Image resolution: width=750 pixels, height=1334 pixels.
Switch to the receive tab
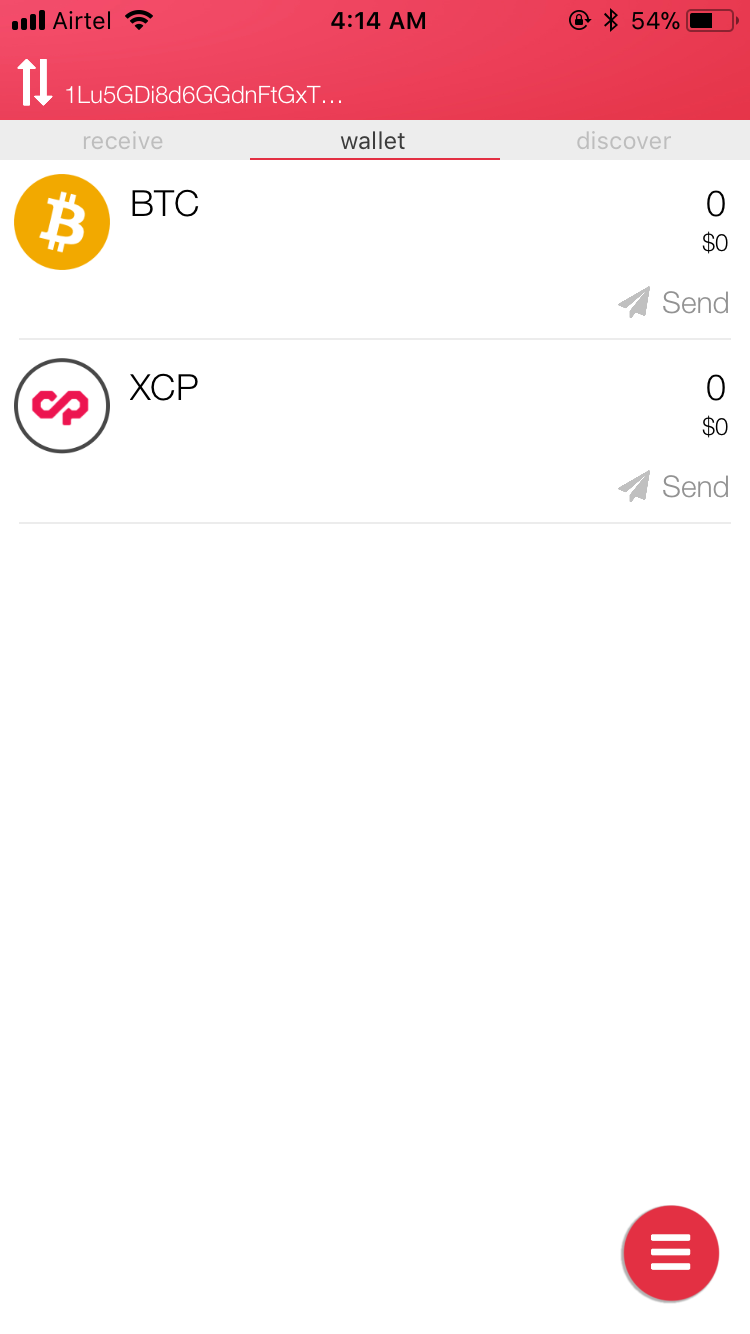123,141
